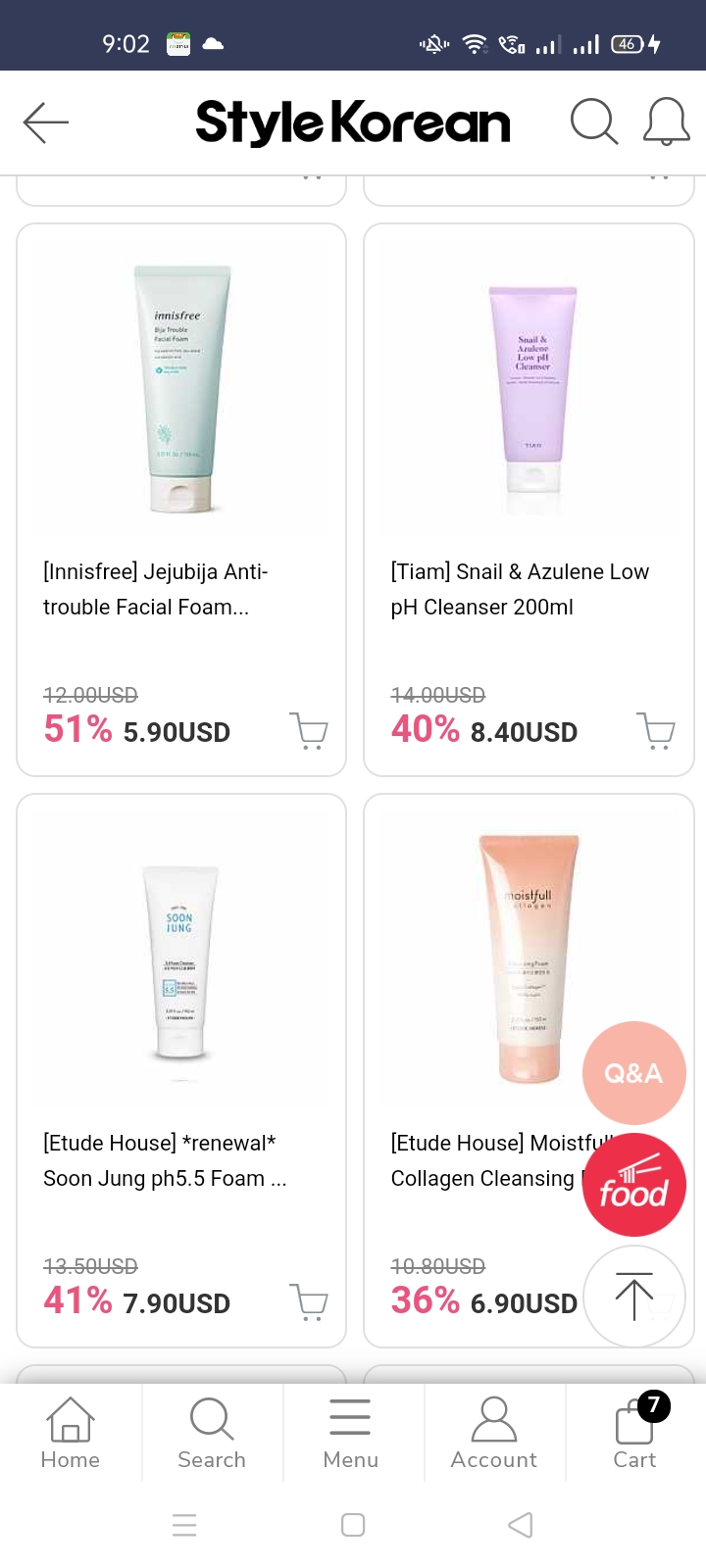
Task: Tap the red food floating button
Action: (633, 1185)
